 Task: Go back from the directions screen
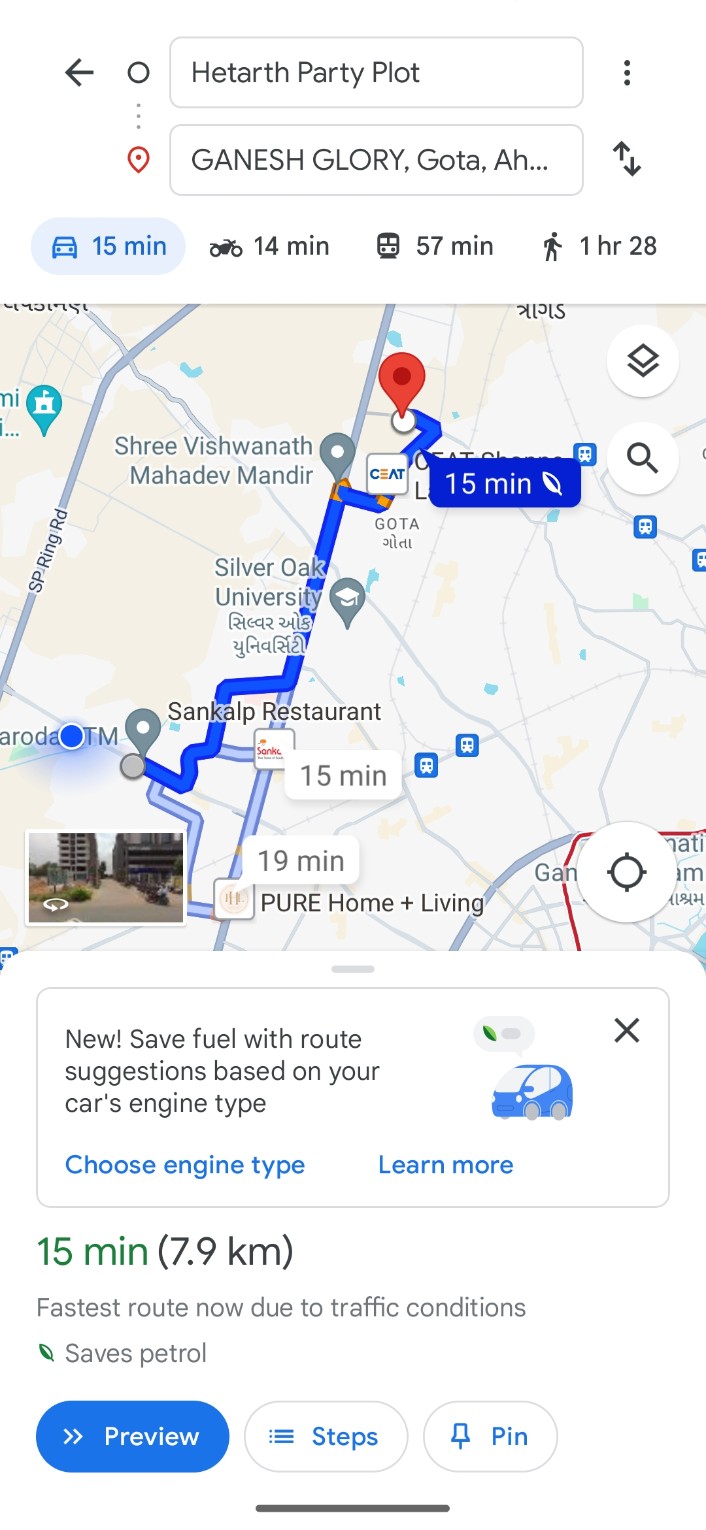point(78,72)
